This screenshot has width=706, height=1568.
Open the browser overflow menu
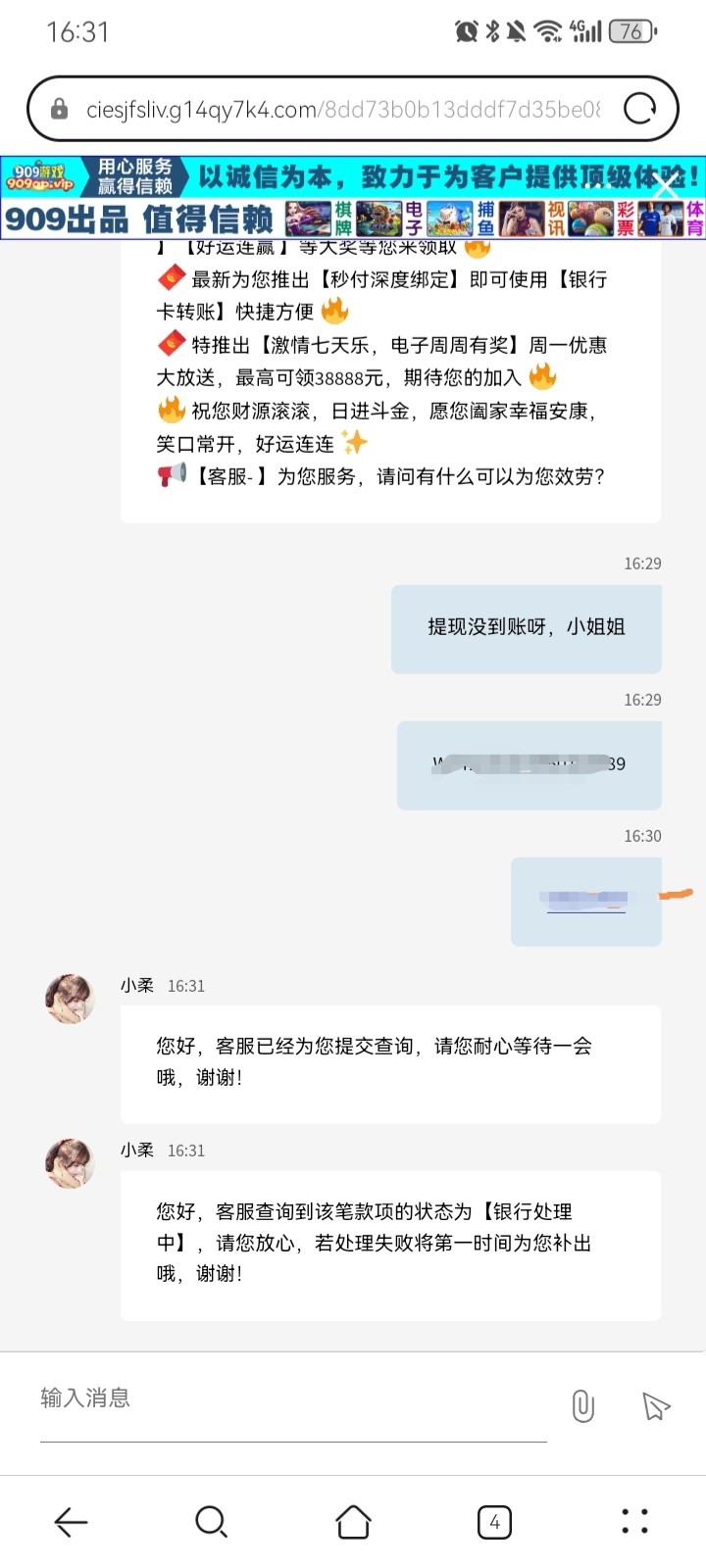point(634,1522)
